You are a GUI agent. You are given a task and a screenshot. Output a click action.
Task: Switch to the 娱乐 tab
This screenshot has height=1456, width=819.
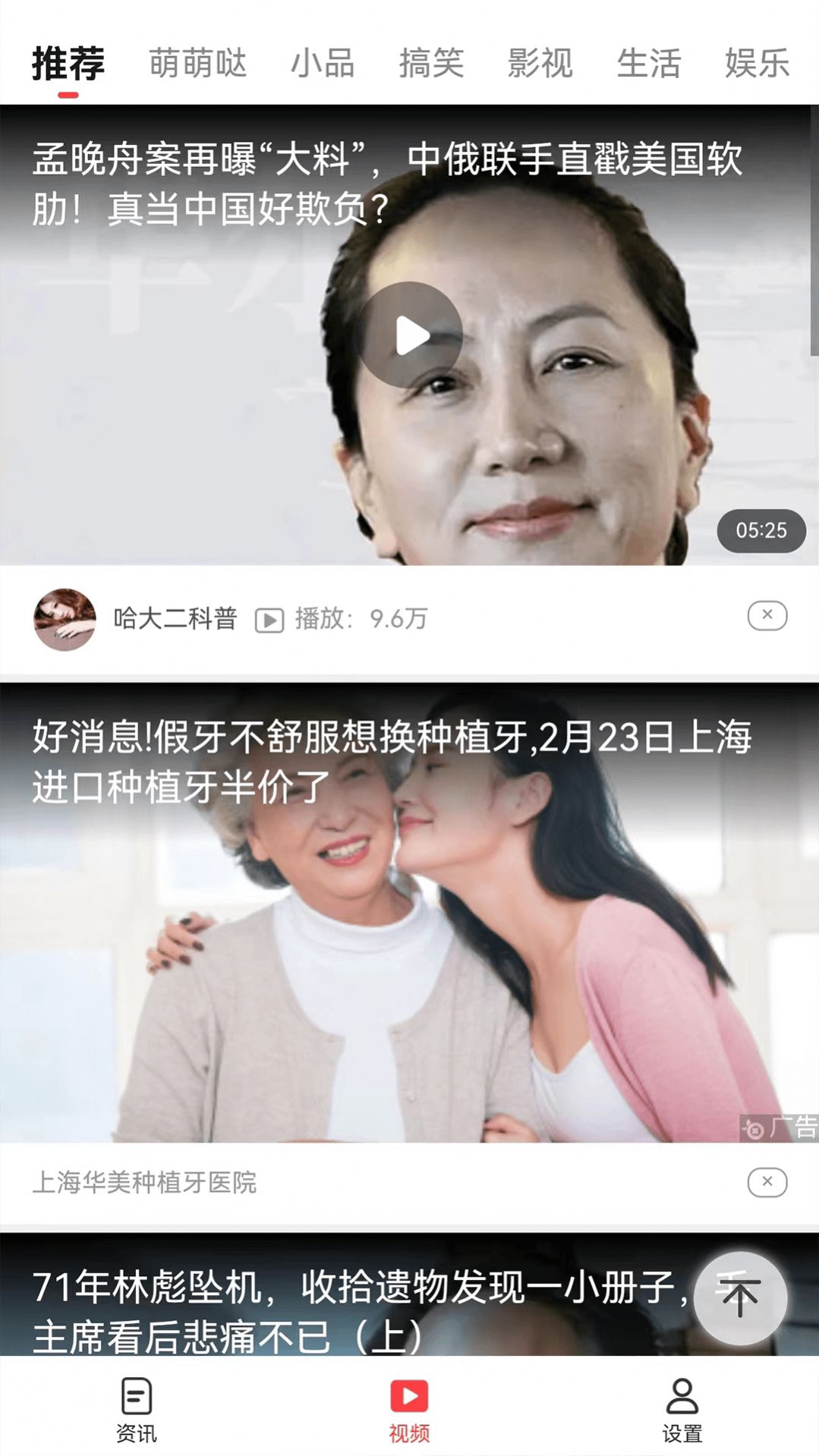click(x=757, y=63)
